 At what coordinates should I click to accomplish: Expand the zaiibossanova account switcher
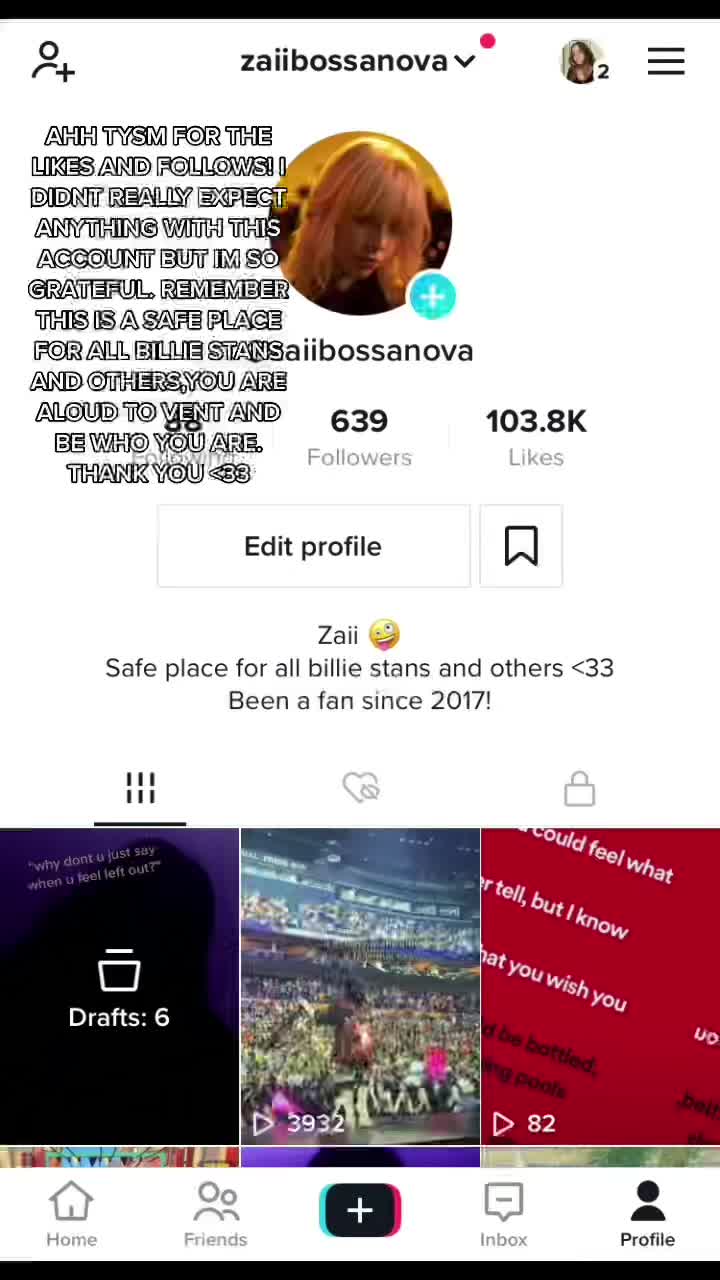357,61
